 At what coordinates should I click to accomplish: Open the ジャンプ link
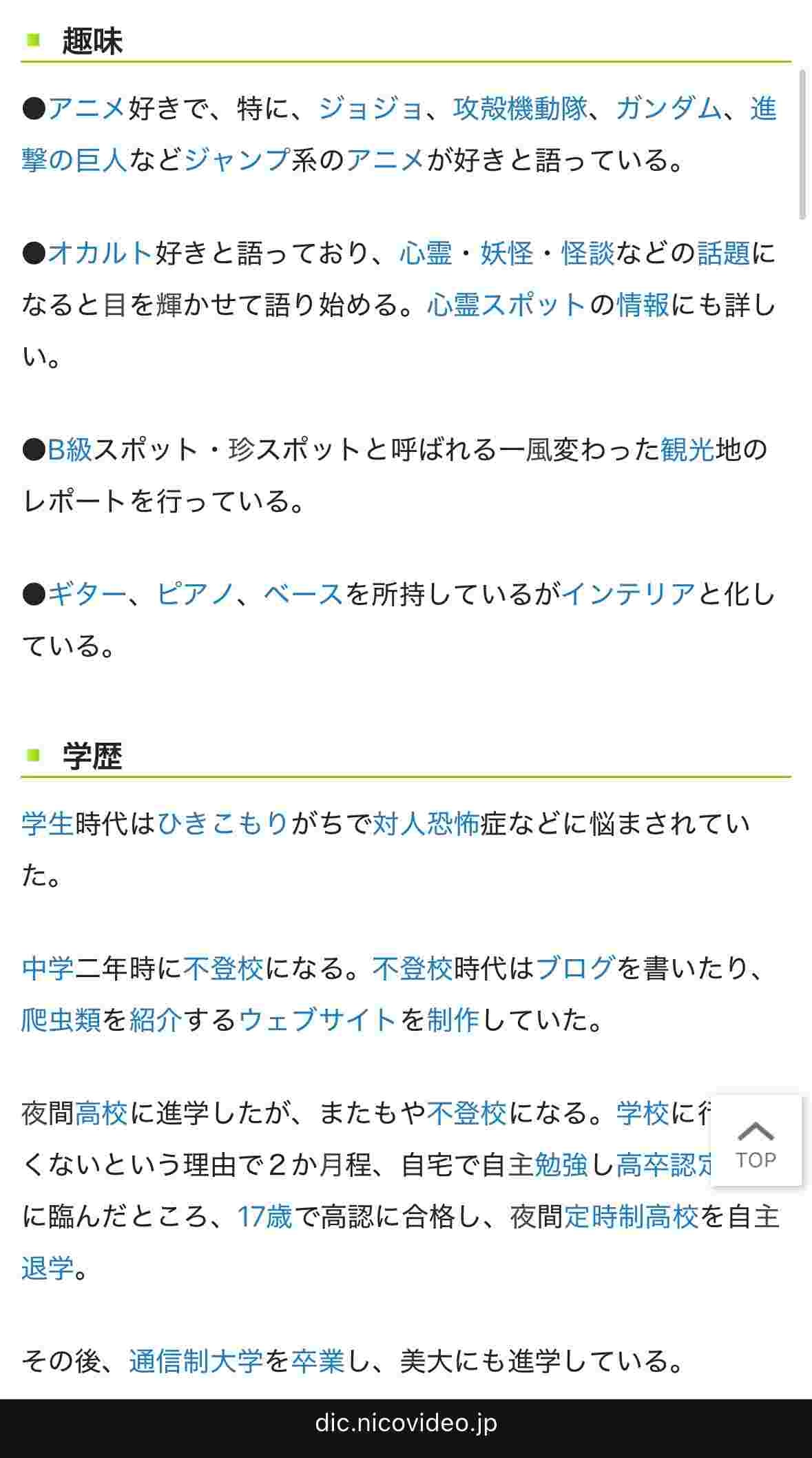pos(237,160)
